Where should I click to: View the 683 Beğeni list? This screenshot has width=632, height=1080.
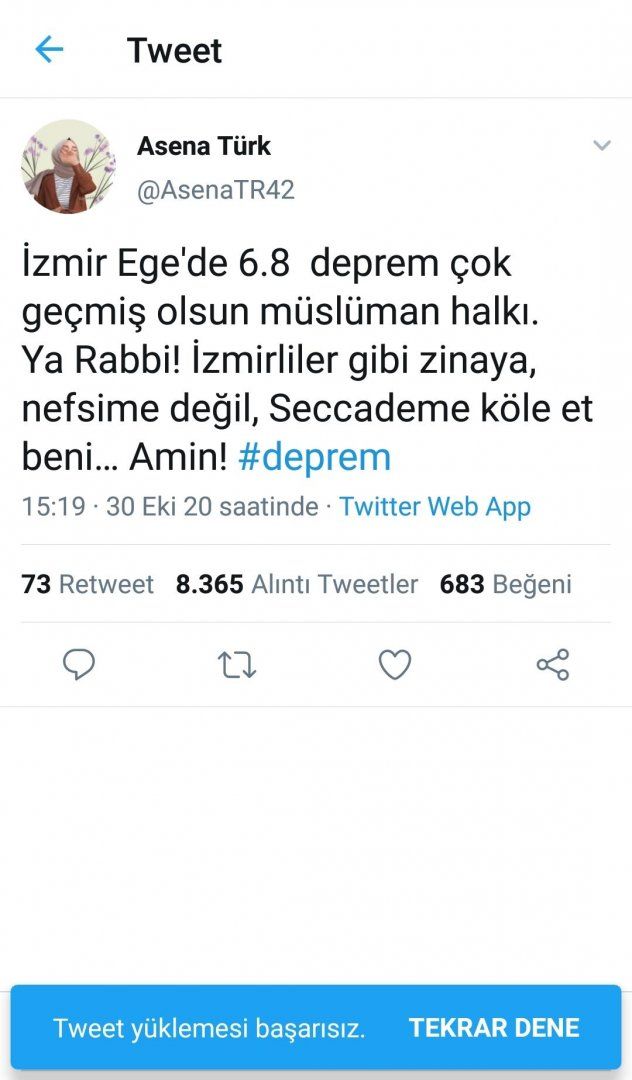tap(505, 584)
